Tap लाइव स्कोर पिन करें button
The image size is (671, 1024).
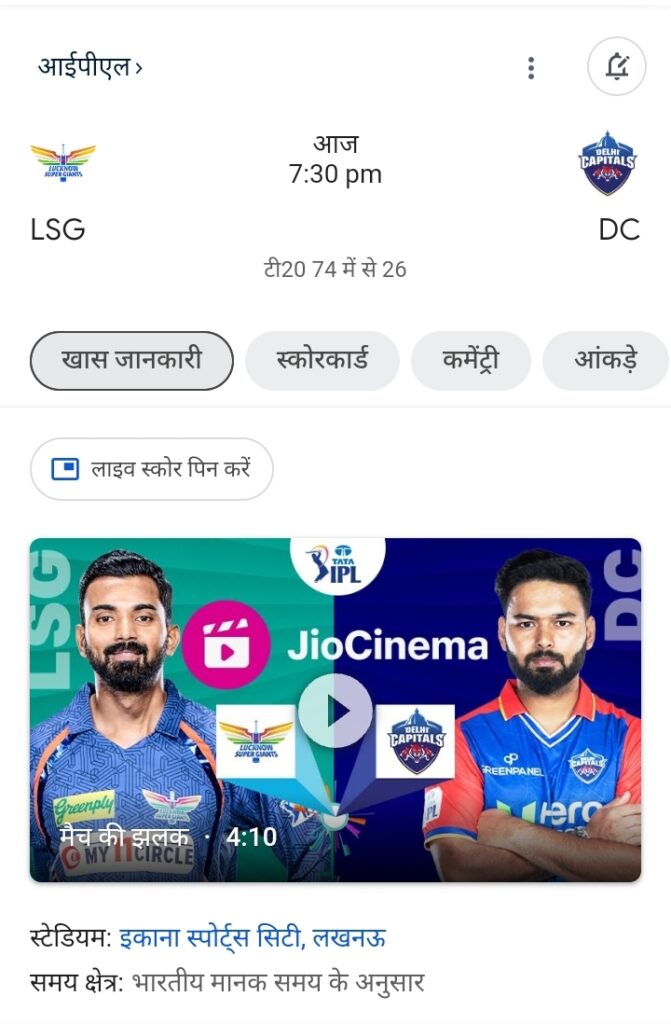pyautogui.click(x=152, y=468)
